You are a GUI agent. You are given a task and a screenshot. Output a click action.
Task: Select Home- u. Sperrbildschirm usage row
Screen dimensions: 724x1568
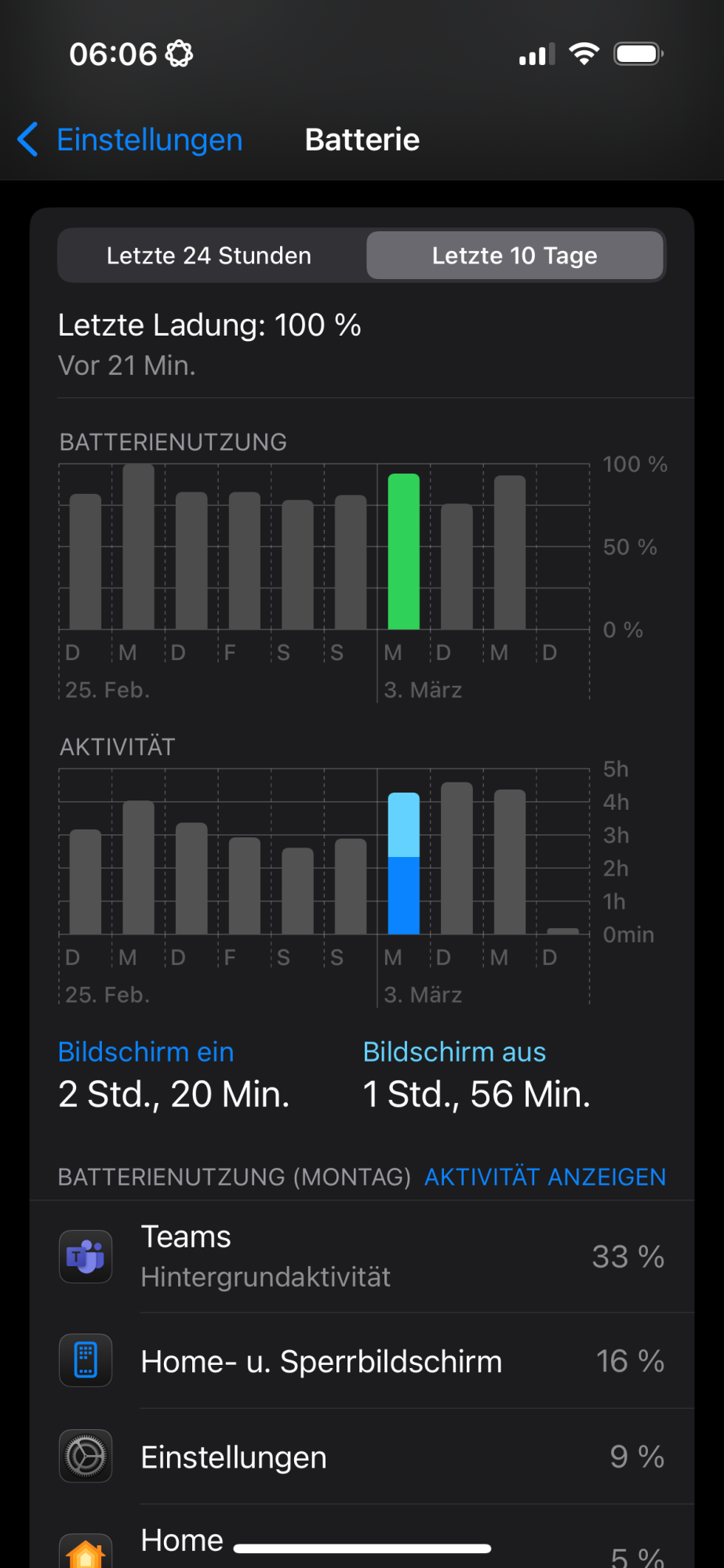362,1362
